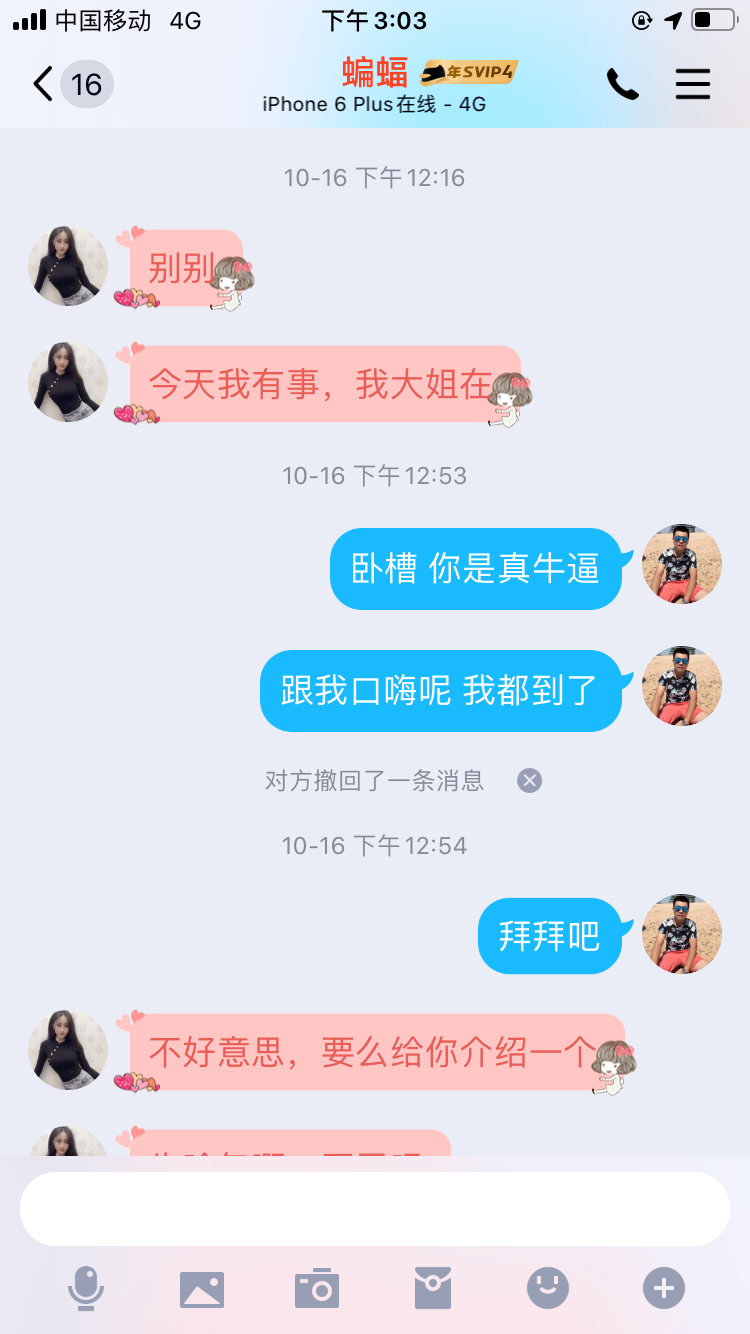The height and width of the screenshot is (1334, 750).
Task: Tap the location arrow in status bar
Action: (x=672, y=19)
